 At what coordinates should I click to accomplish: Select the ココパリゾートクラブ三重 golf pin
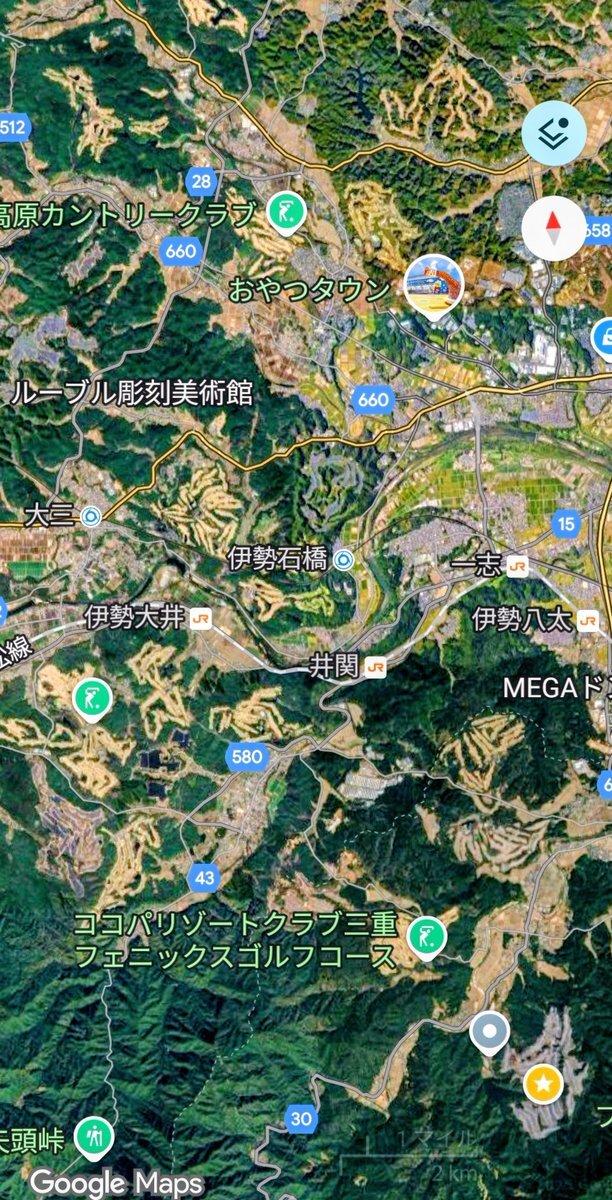pyautogui.click(x=427, y=937)
